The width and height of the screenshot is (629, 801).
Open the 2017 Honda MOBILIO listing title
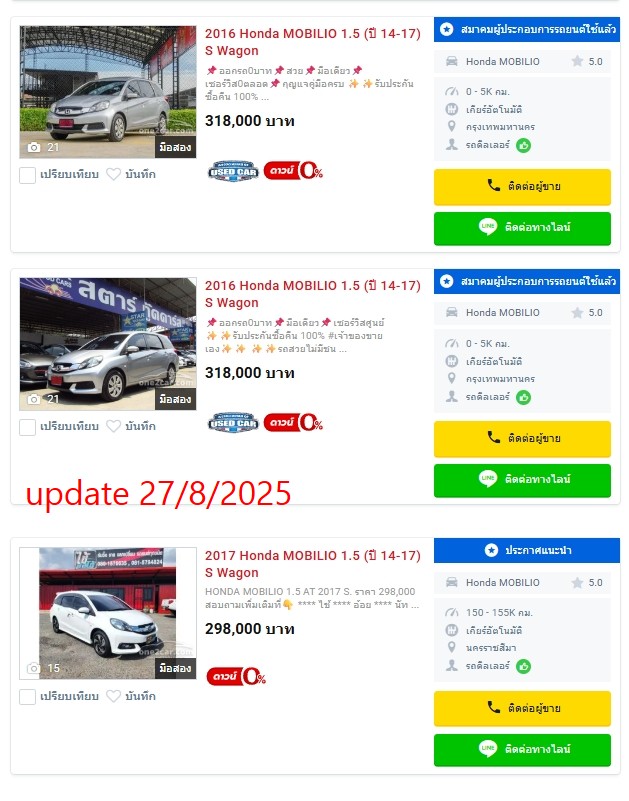(x=312, y=564)
